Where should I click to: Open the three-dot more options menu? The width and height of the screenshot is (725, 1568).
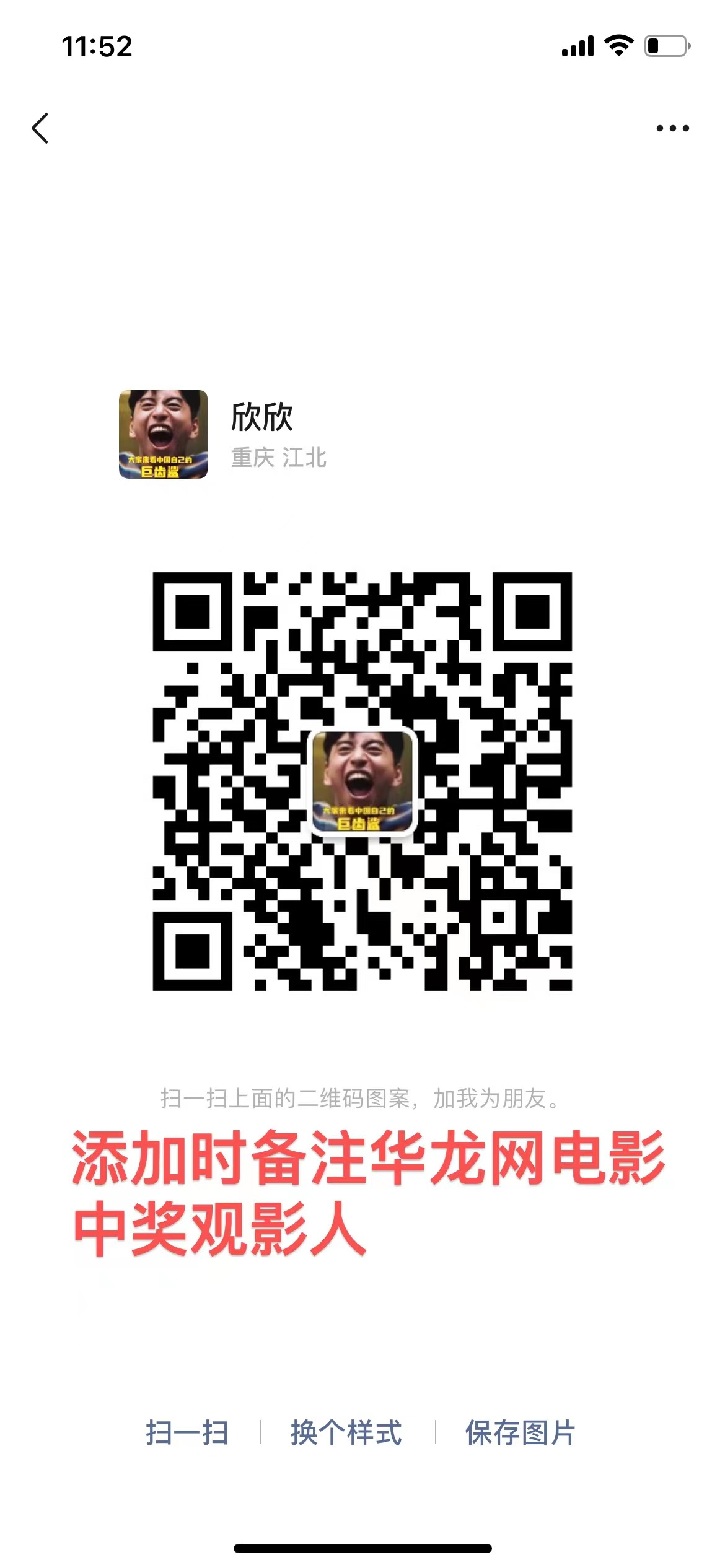(x=672, y=128)
